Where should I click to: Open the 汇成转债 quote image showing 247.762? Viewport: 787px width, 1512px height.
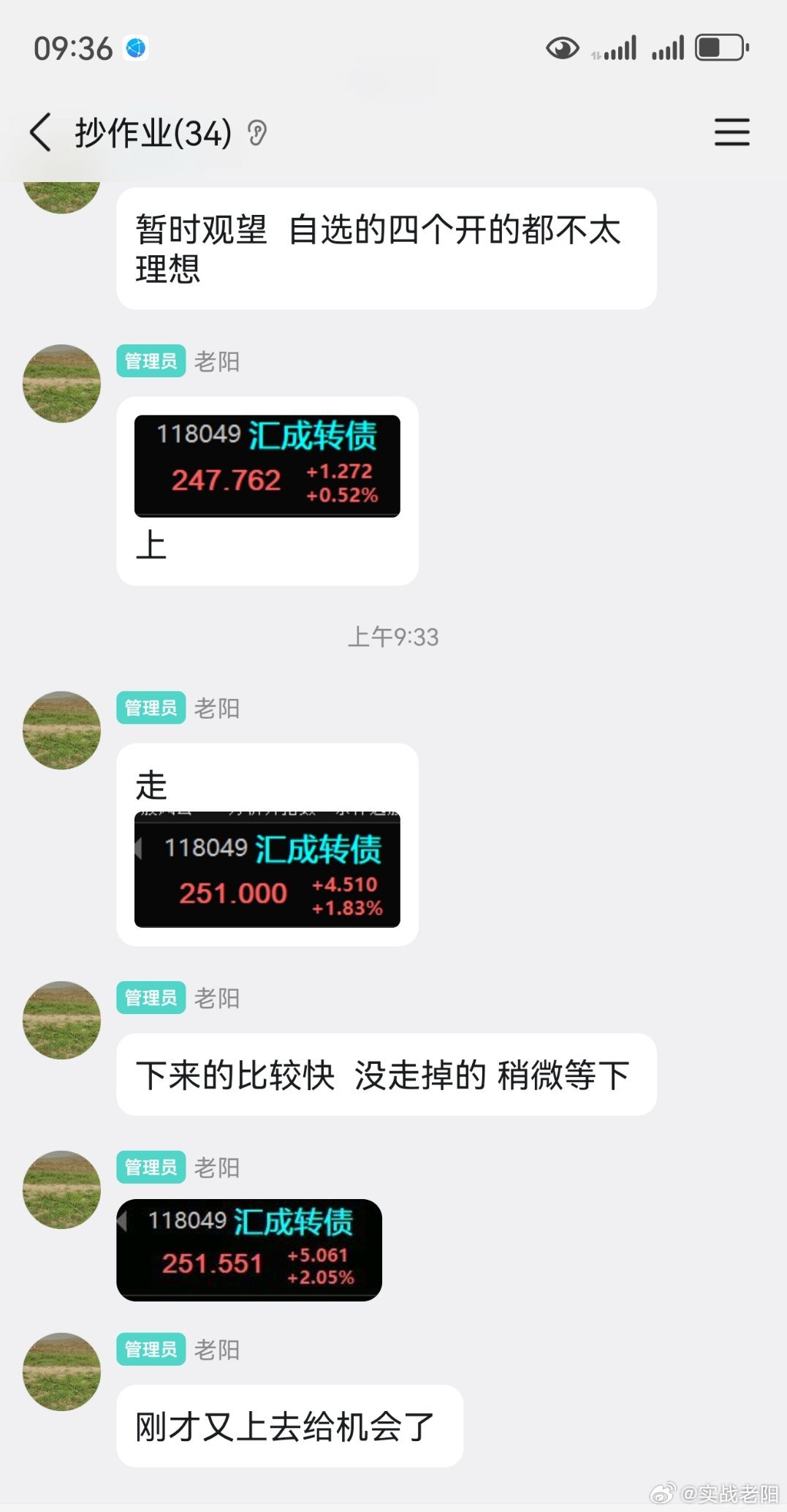pos(266,466)
